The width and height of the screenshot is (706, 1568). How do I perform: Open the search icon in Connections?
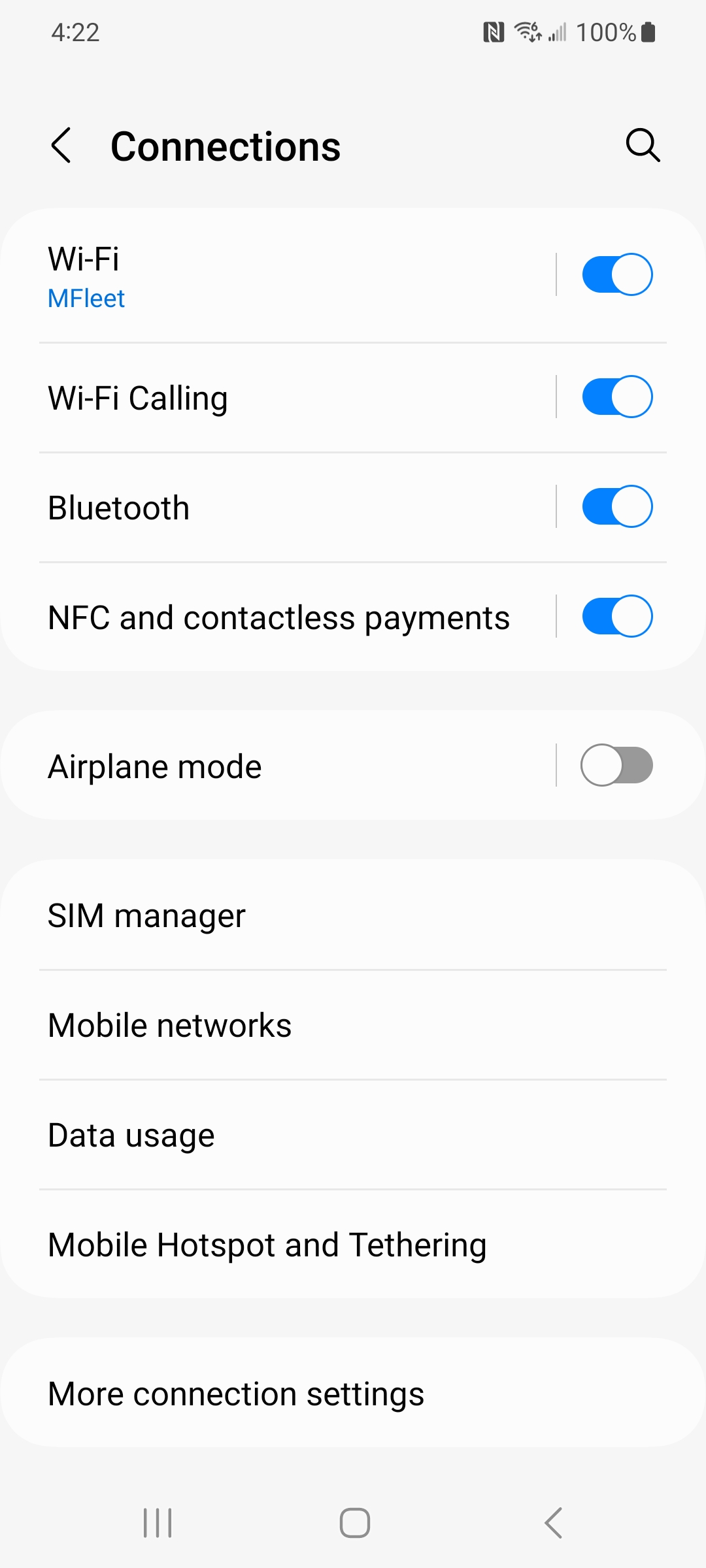tap(643, 145)
